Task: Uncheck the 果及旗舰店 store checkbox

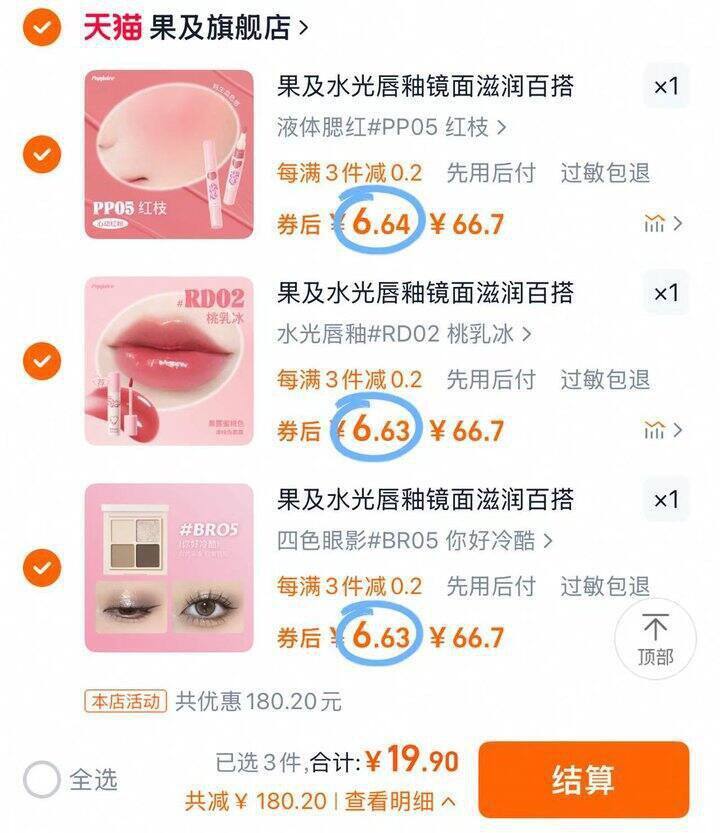Action: pyautogui.click(x=41, y=27)
